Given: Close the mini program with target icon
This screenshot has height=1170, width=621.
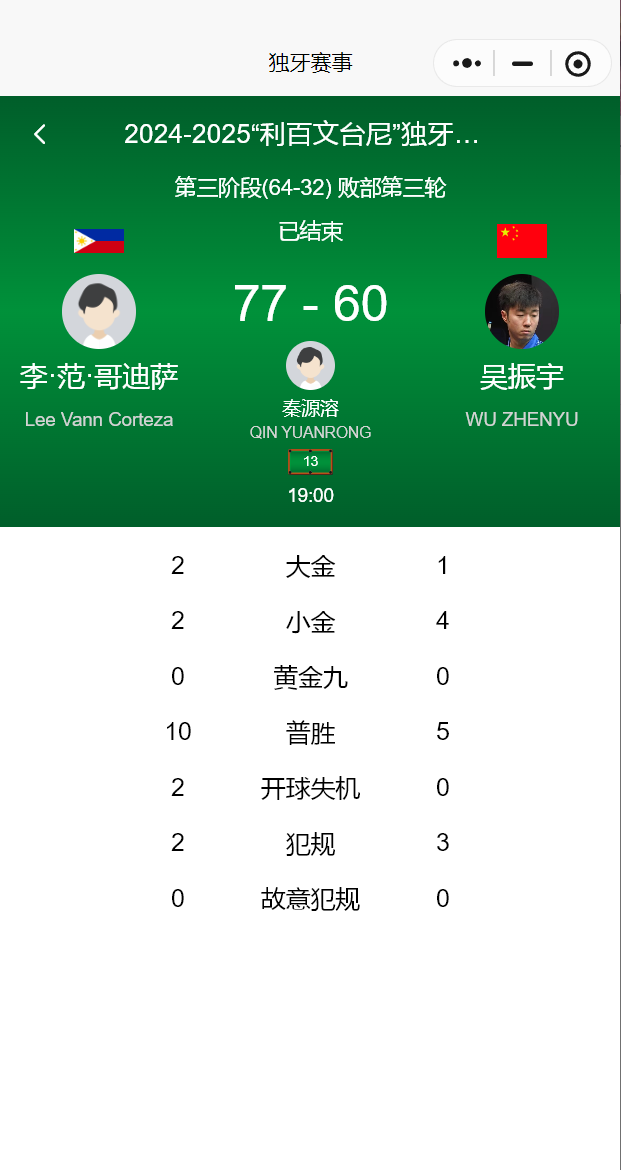Looking at the screenshot, I should pyautogui.click(x=578, y=64).
